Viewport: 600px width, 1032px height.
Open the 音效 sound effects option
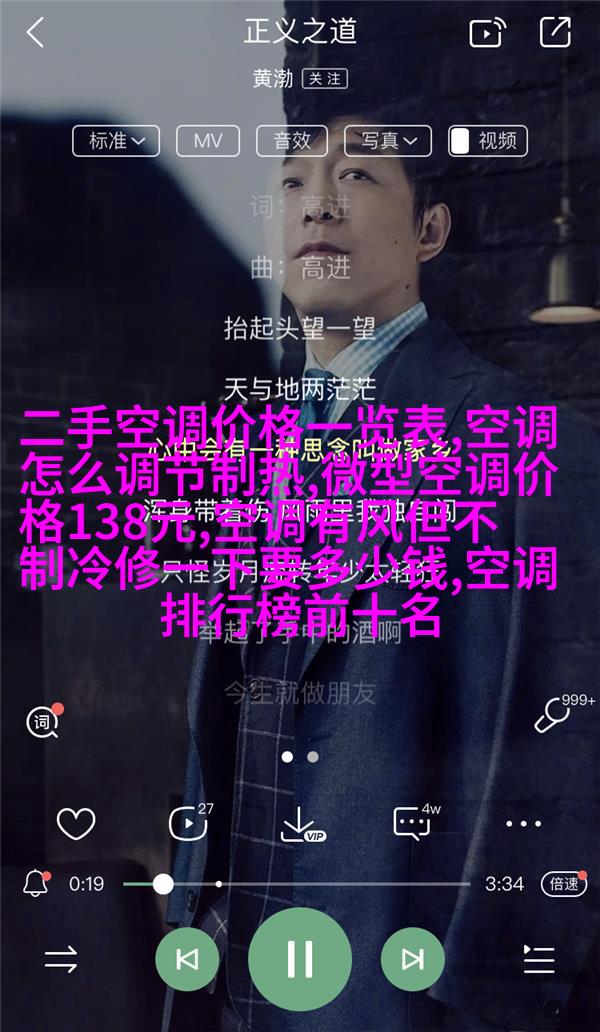pos(292,141)
